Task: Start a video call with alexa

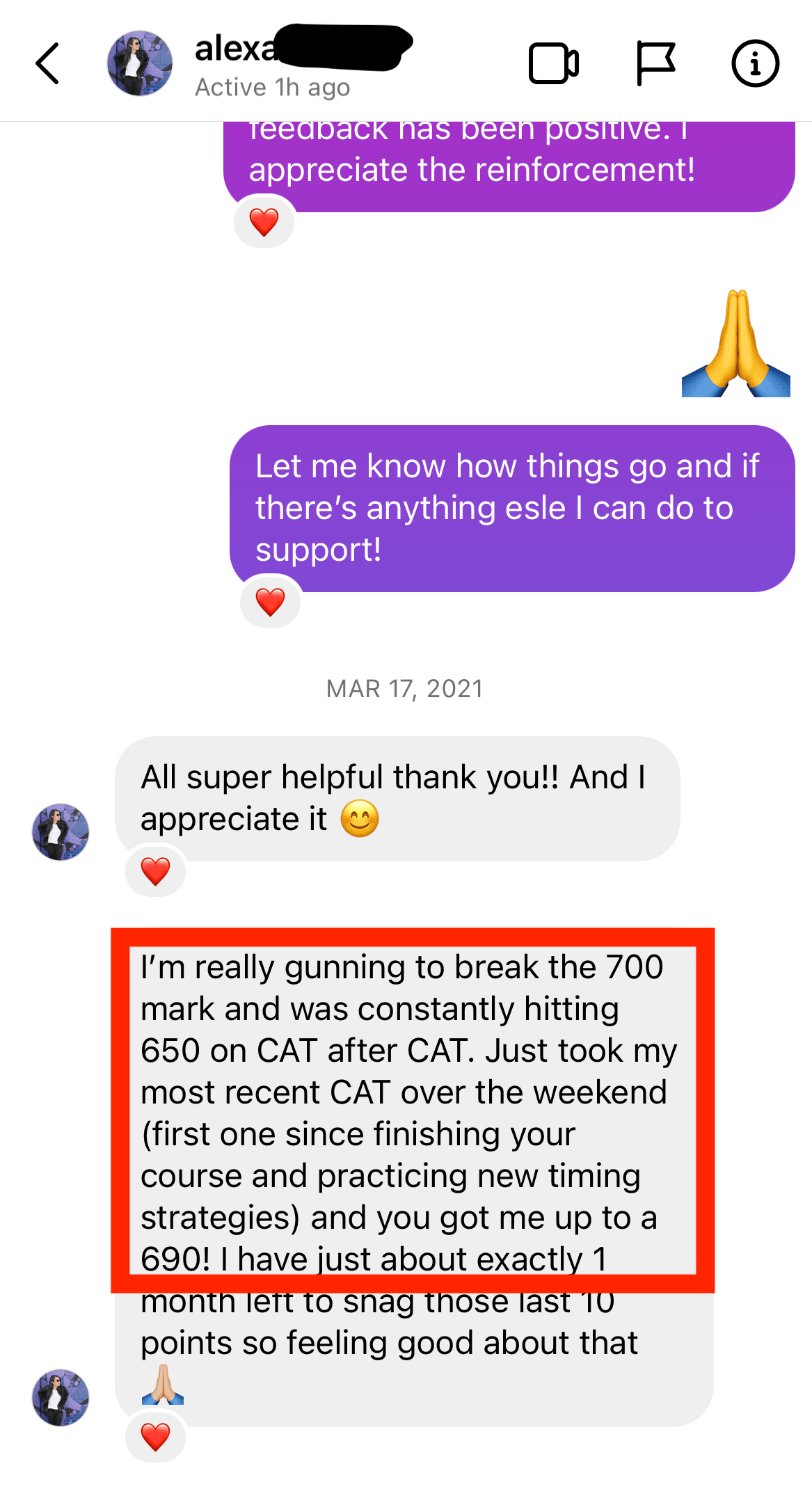Action: (x=553, y=63)
